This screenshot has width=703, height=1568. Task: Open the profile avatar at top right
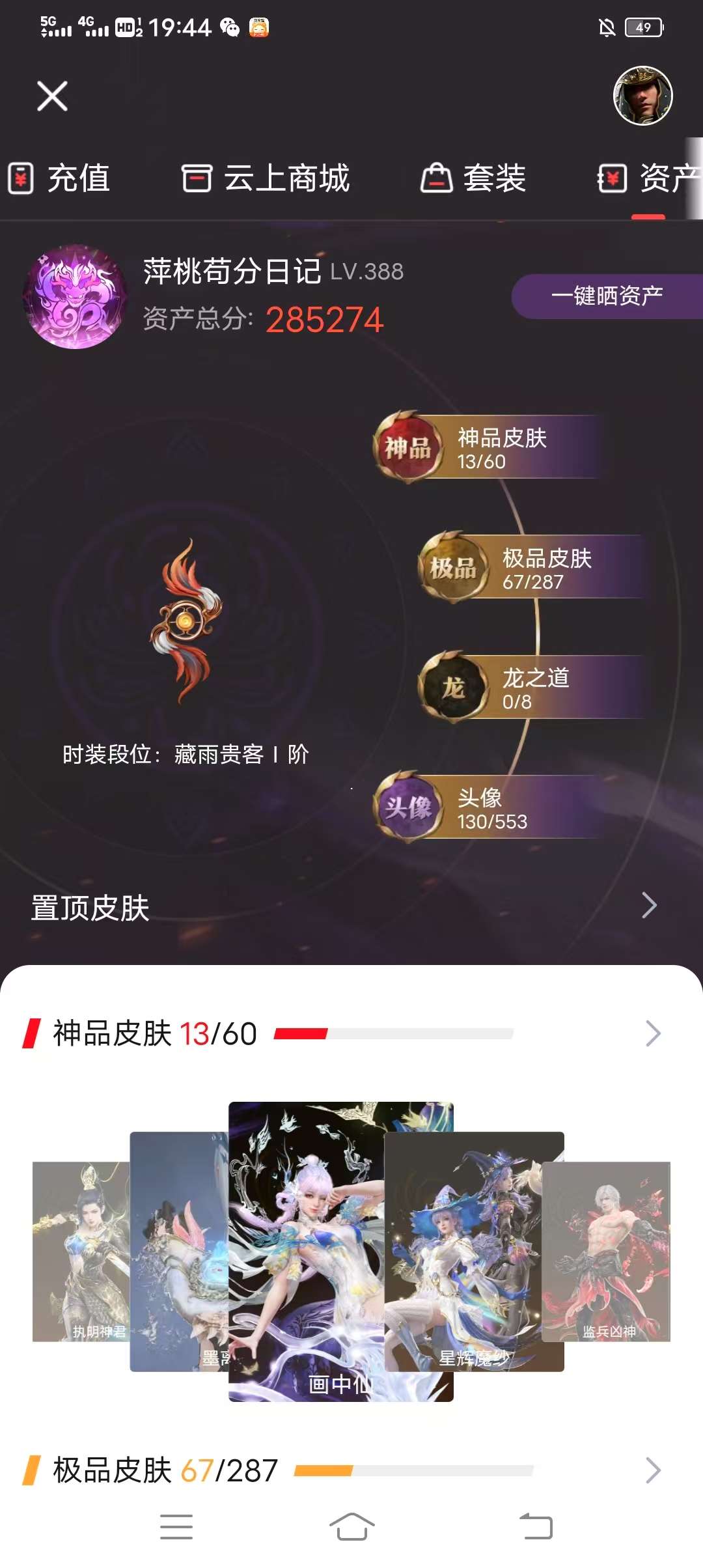coord(642,96)
